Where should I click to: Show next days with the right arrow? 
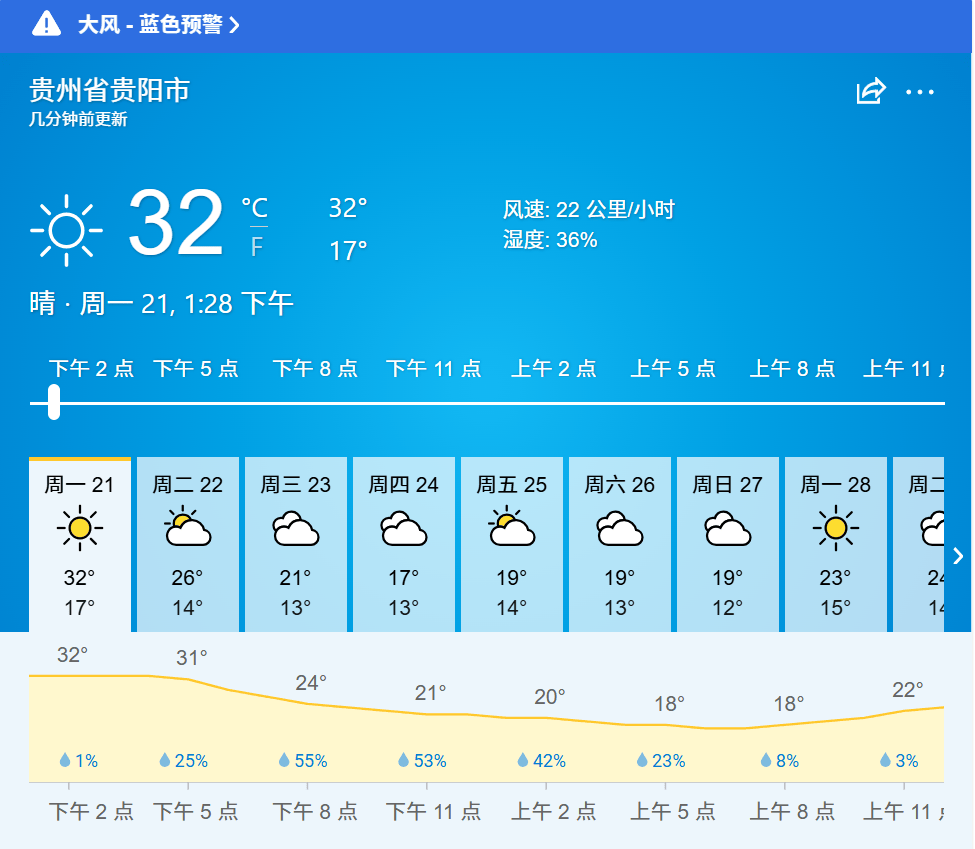click(x=958, y=556)
